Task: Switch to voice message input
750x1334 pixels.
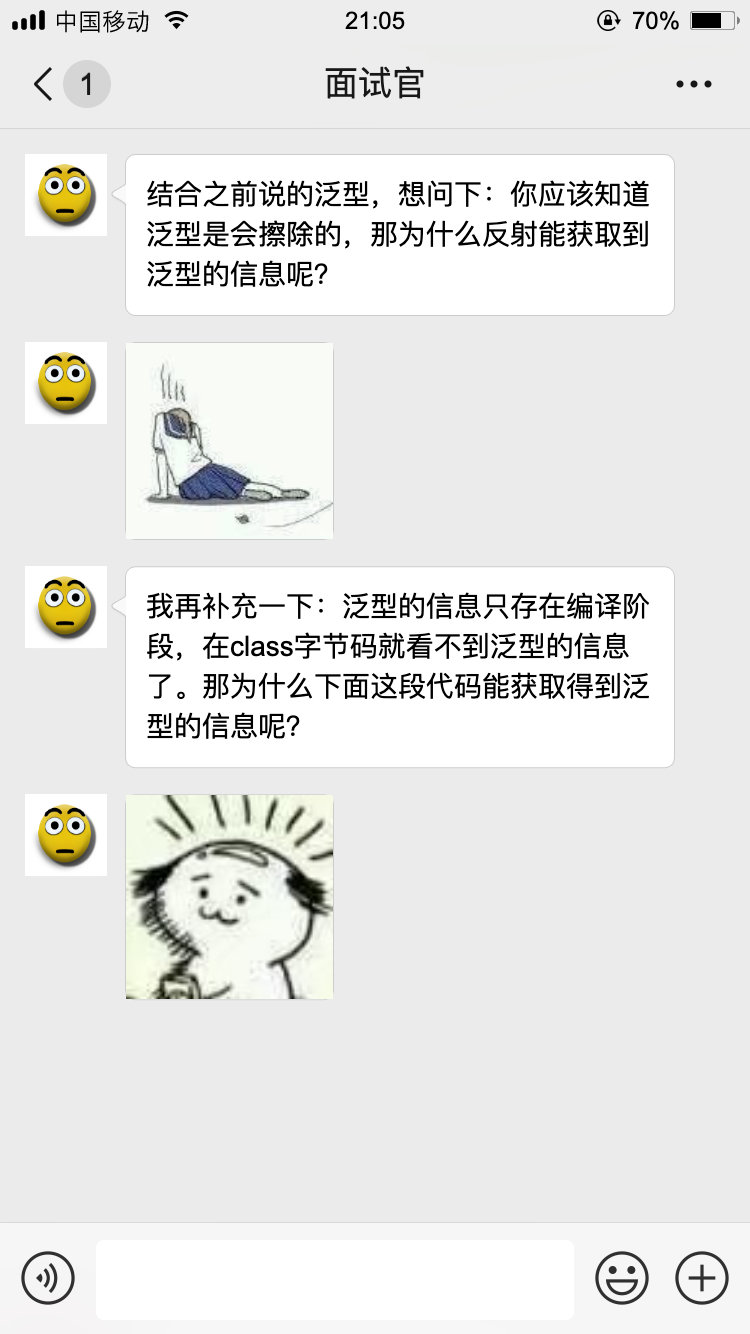Action: point(48,1278)
